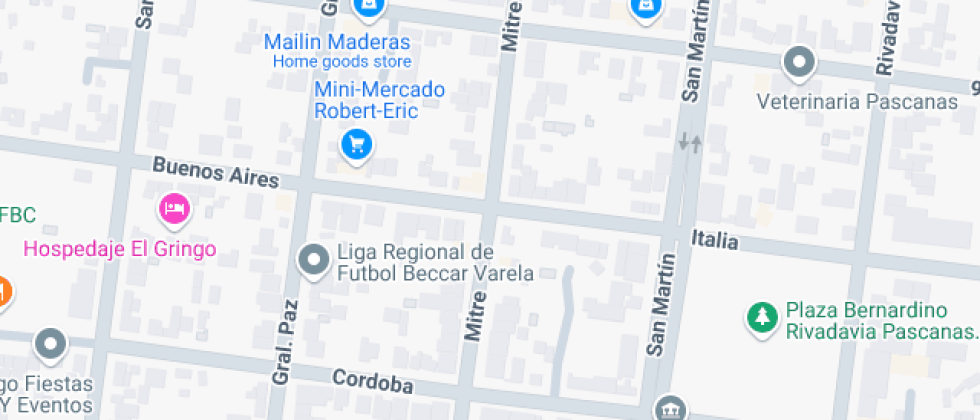The height and width of the screenshot is (420, 980).
Task: Select Hospedaje El Gringo lodging marker
Action: (x=175, y=209)
